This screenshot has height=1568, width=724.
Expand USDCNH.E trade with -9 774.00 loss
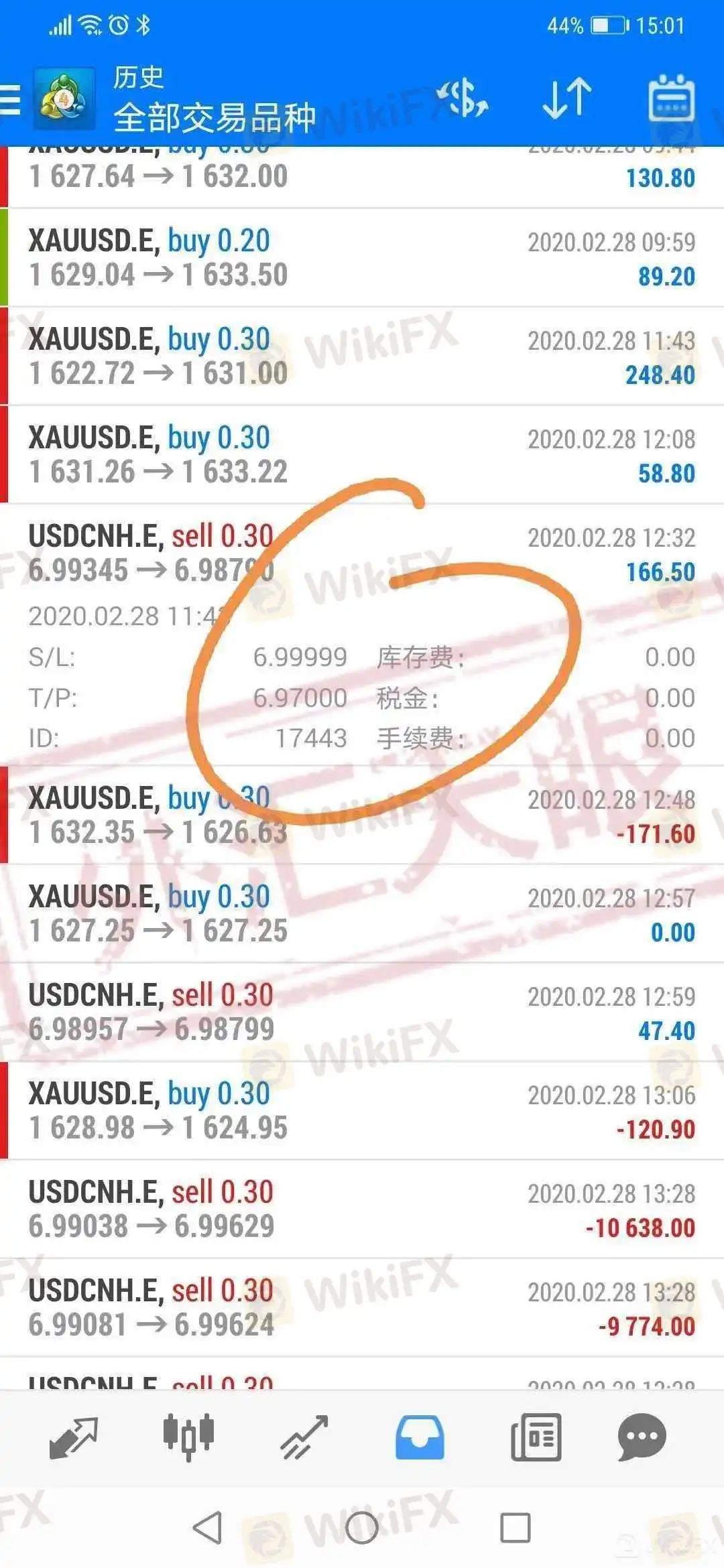(x=362, y=1308)
